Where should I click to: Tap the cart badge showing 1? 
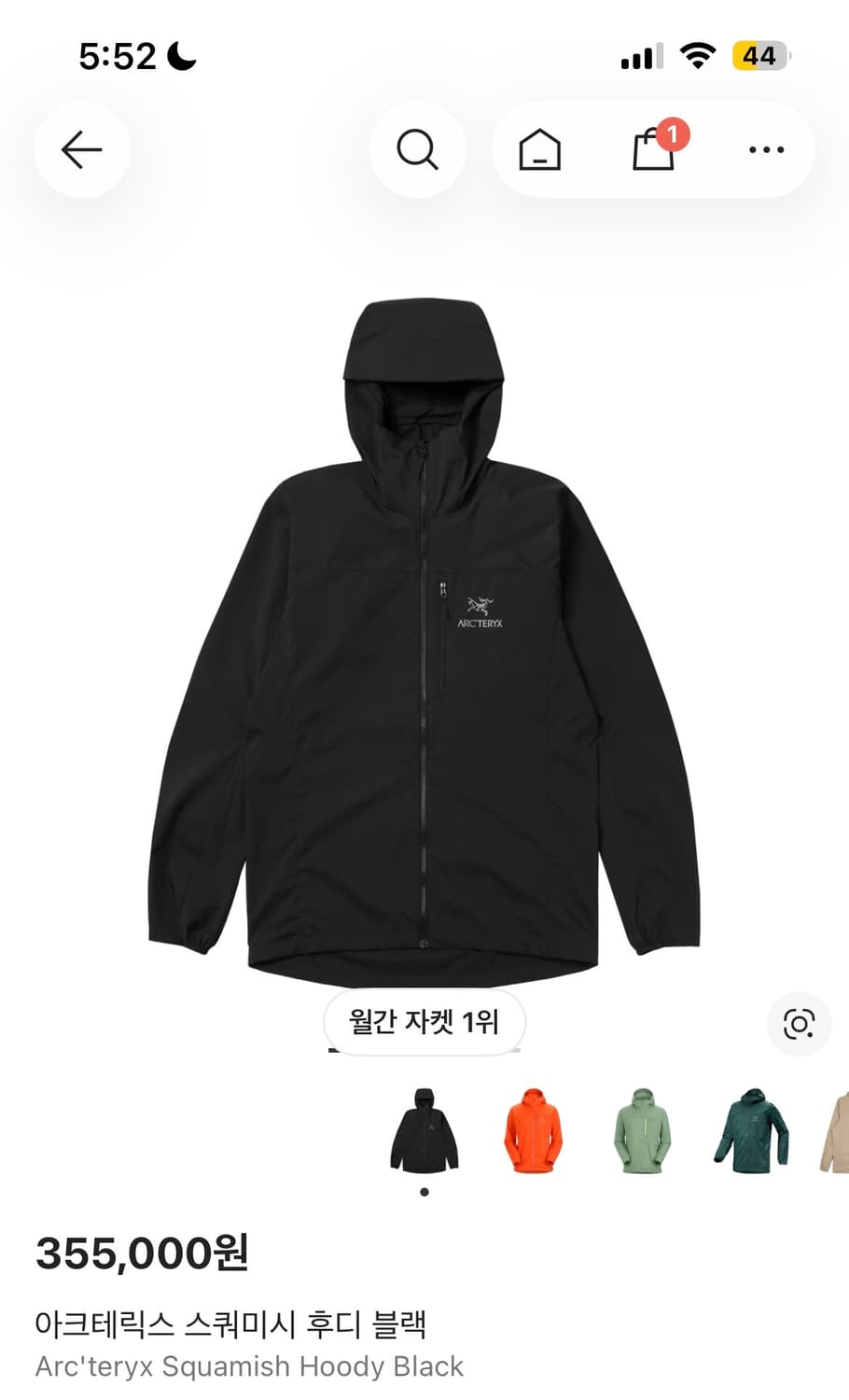pyautogui.click(x=675, y=133)
